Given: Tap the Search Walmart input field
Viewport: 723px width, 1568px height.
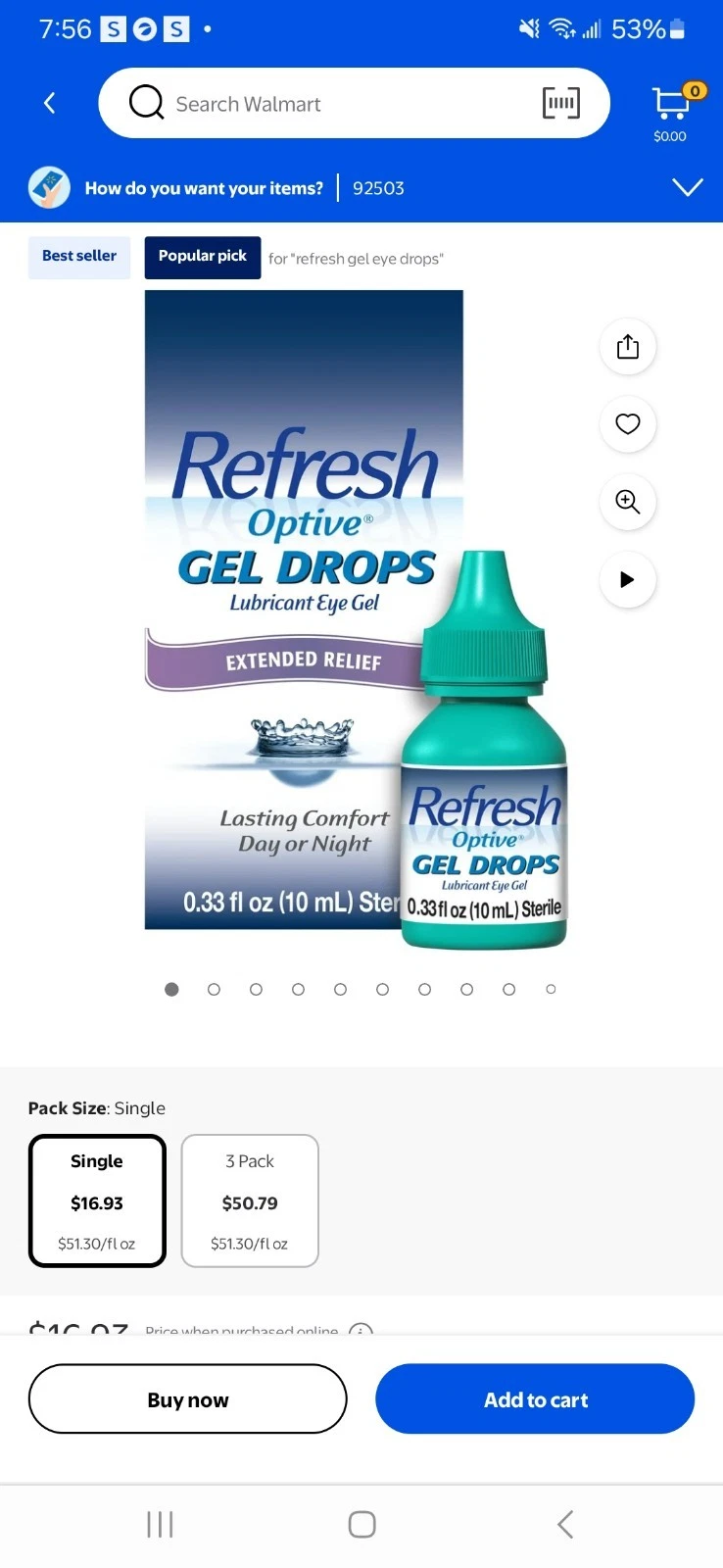Looking at the screenshot, I should tap(294, 103).
